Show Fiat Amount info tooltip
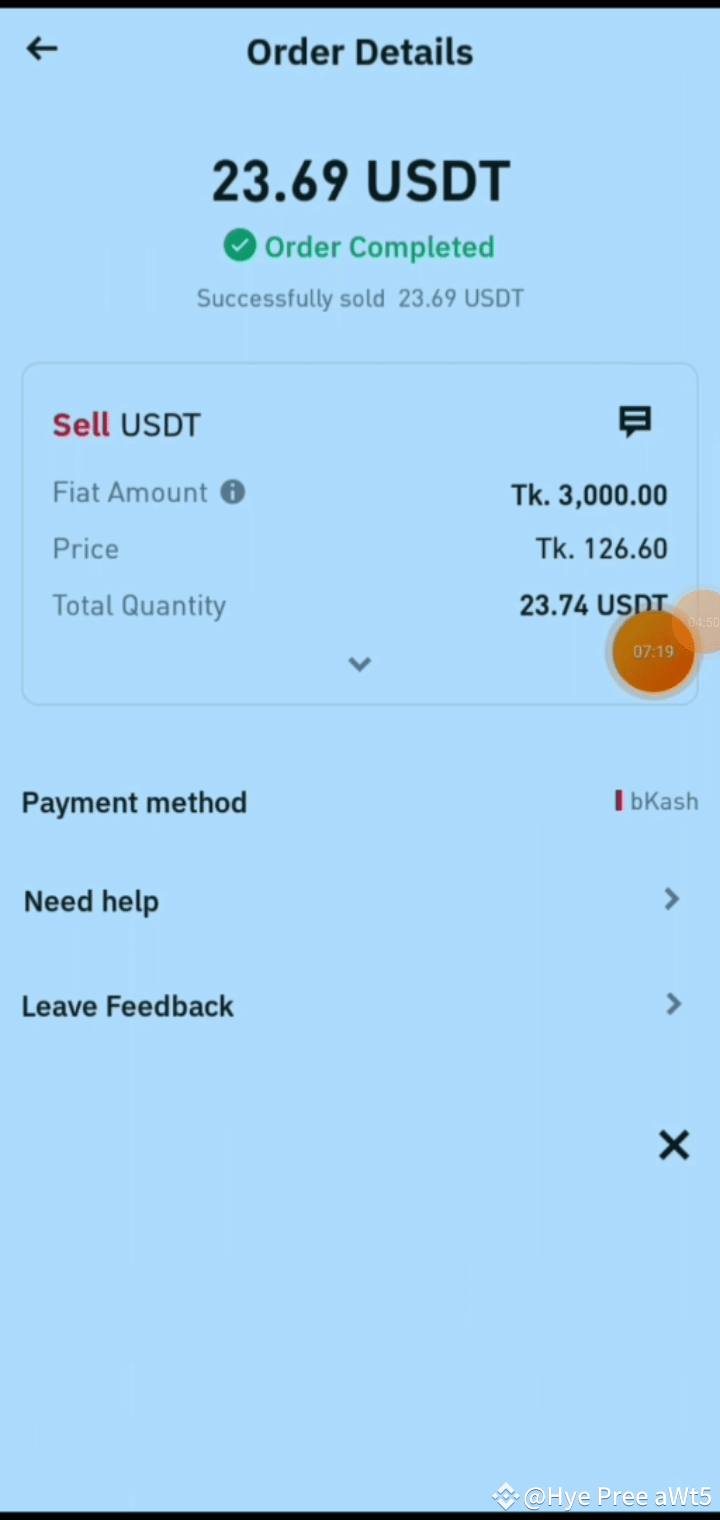This screenshot has width=720, height=1520. coord(233,492)
